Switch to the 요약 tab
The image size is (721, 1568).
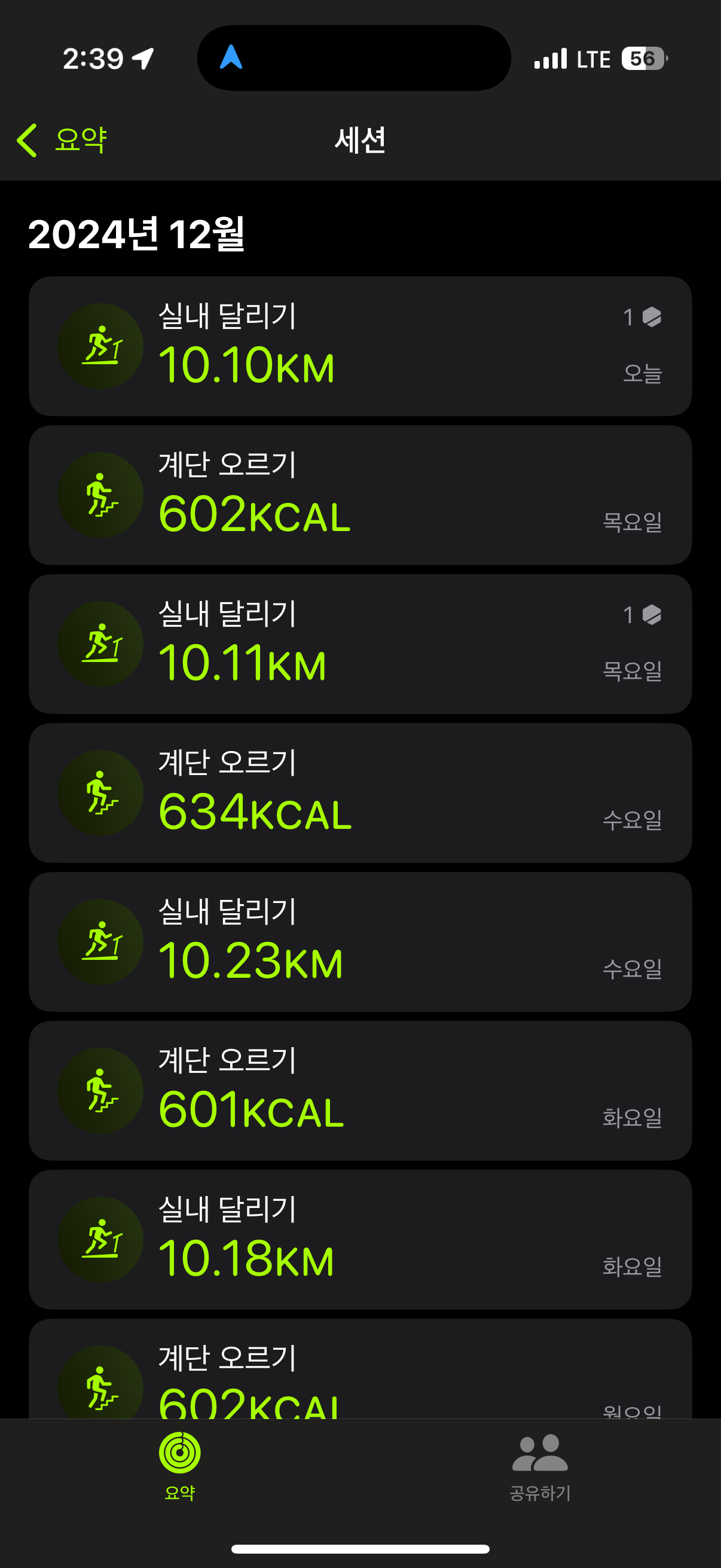point(179,1466)
